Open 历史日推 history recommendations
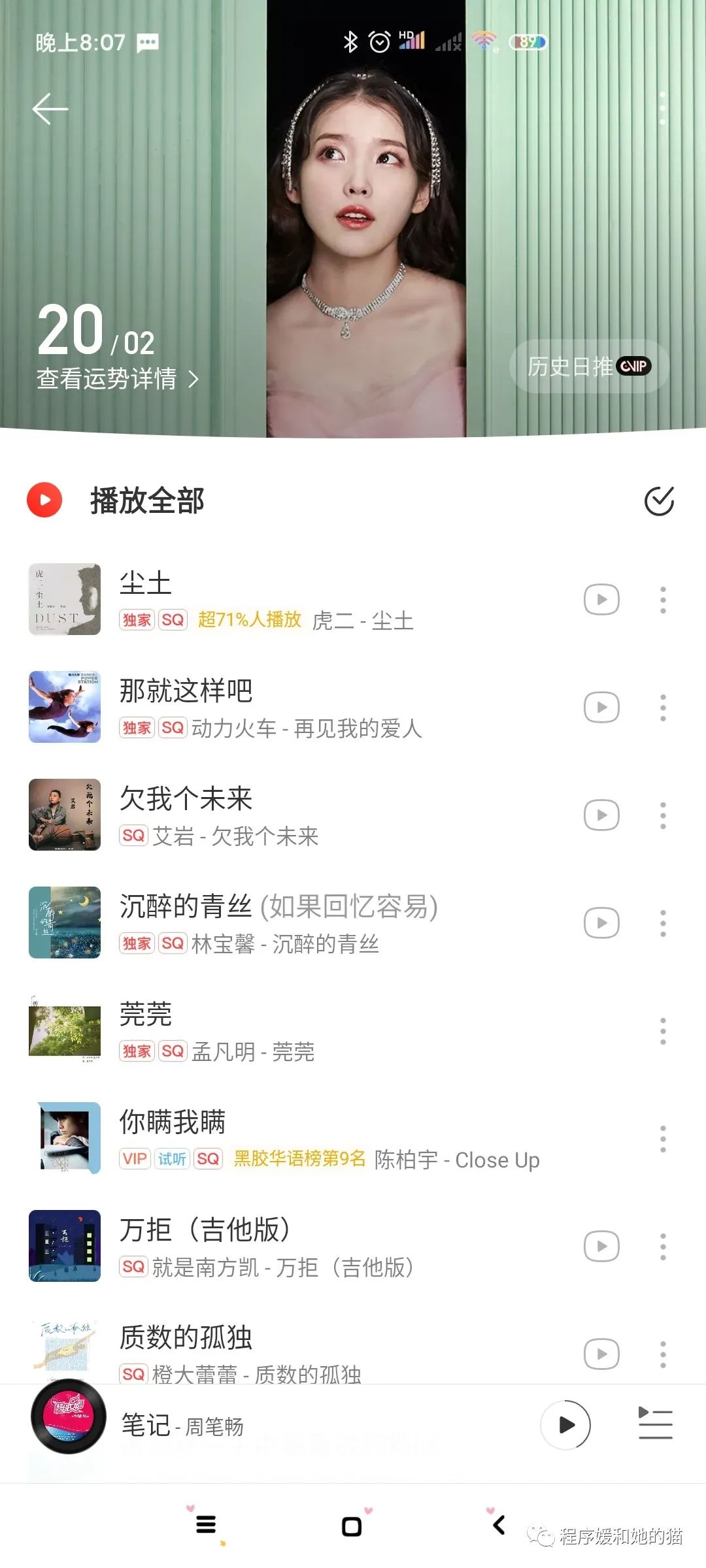706x1568 pixels. 588,367
